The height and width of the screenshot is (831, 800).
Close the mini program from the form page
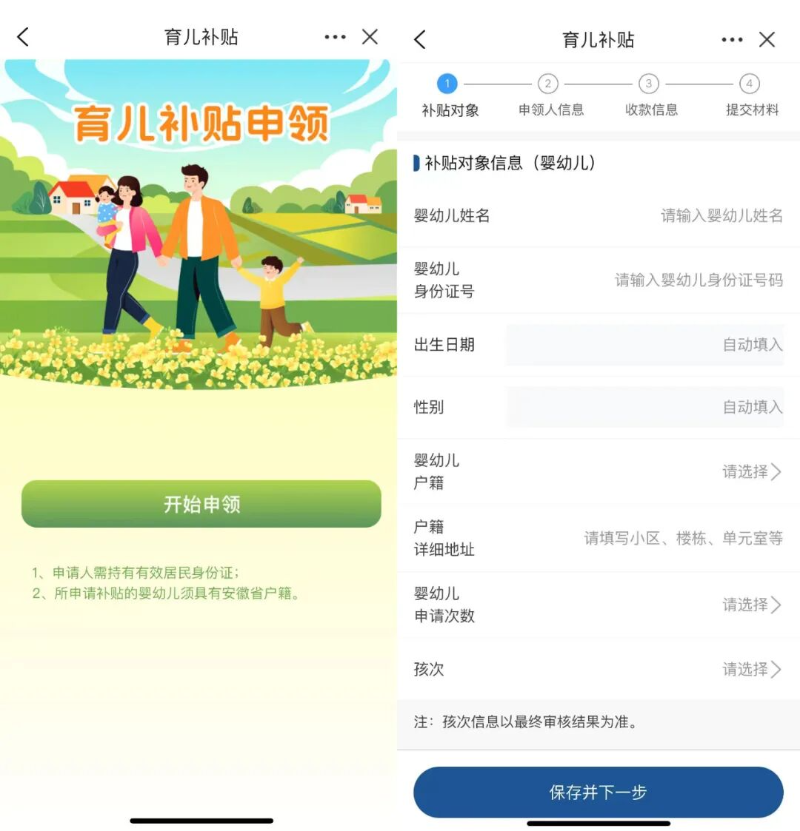tap(767, 40)
